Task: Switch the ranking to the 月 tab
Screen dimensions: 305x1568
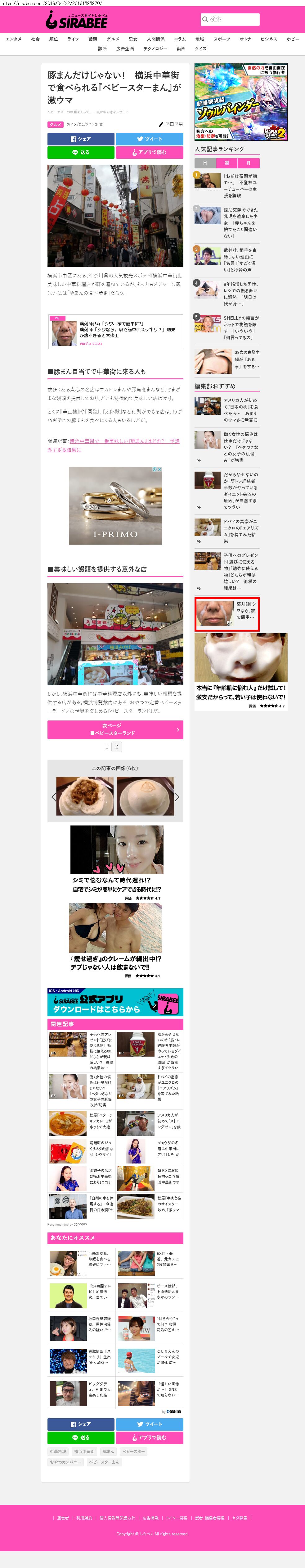Action: tap(249, 163)
